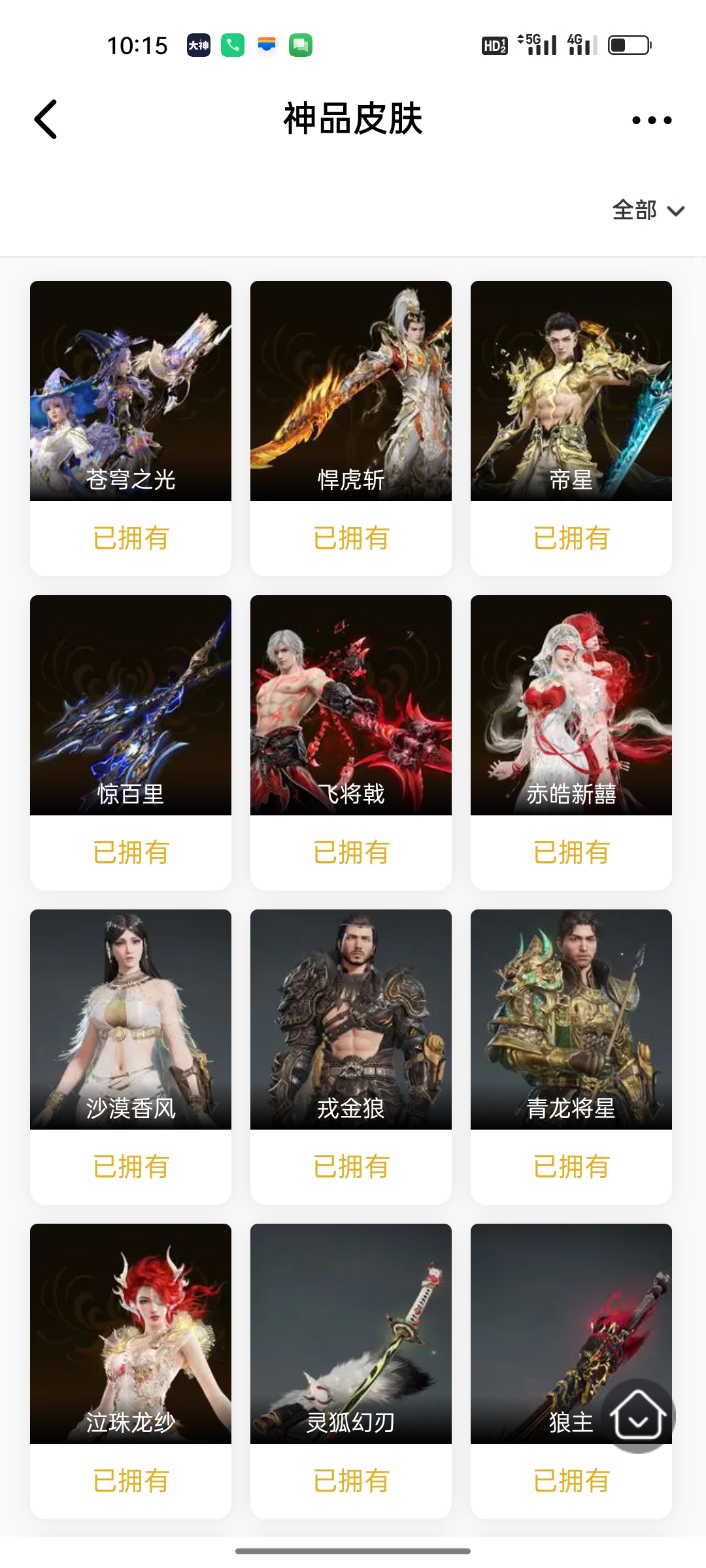Select the 戎金狼 skin card

[x=351, y=1056]
